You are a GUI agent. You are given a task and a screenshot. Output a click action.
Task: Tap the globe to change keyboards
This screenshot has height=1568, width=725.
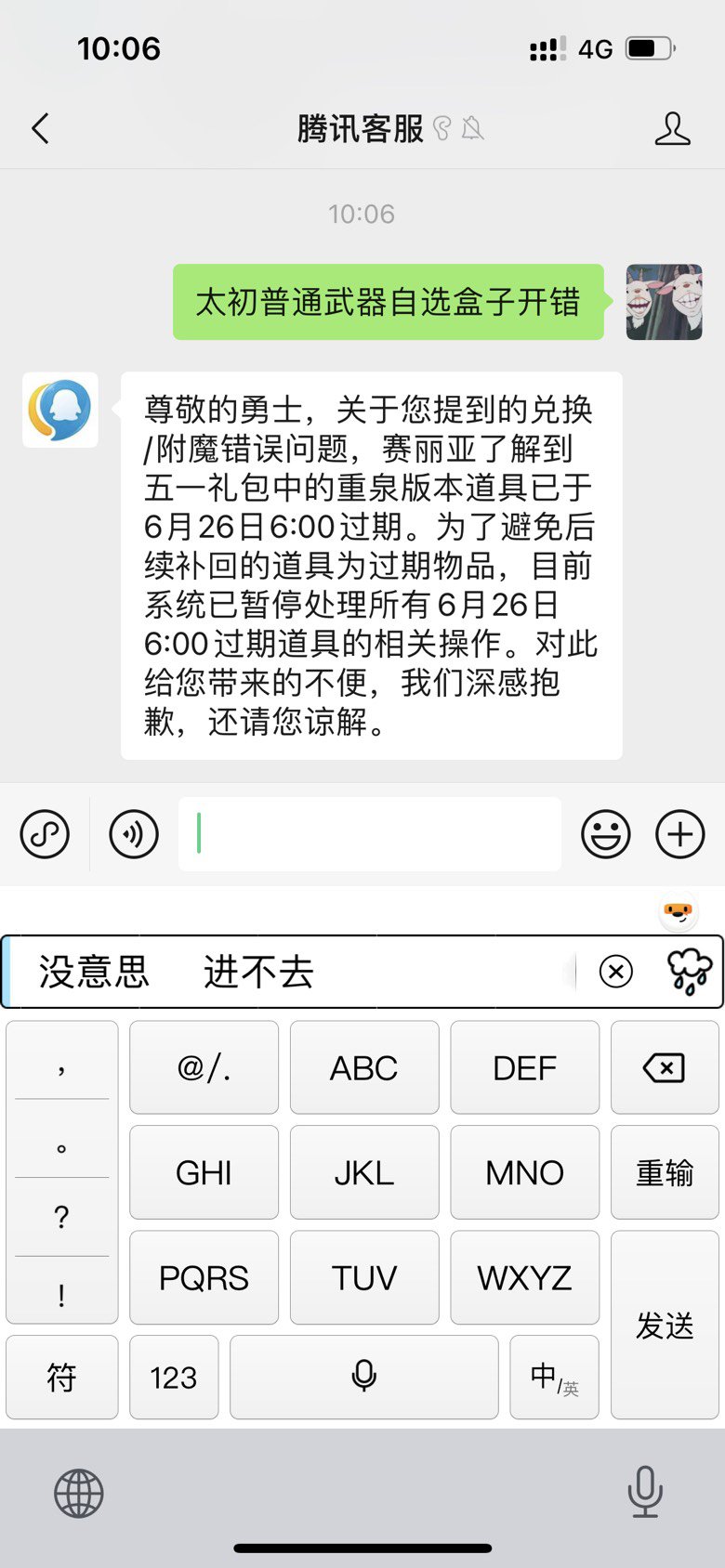click(79, 1493)
